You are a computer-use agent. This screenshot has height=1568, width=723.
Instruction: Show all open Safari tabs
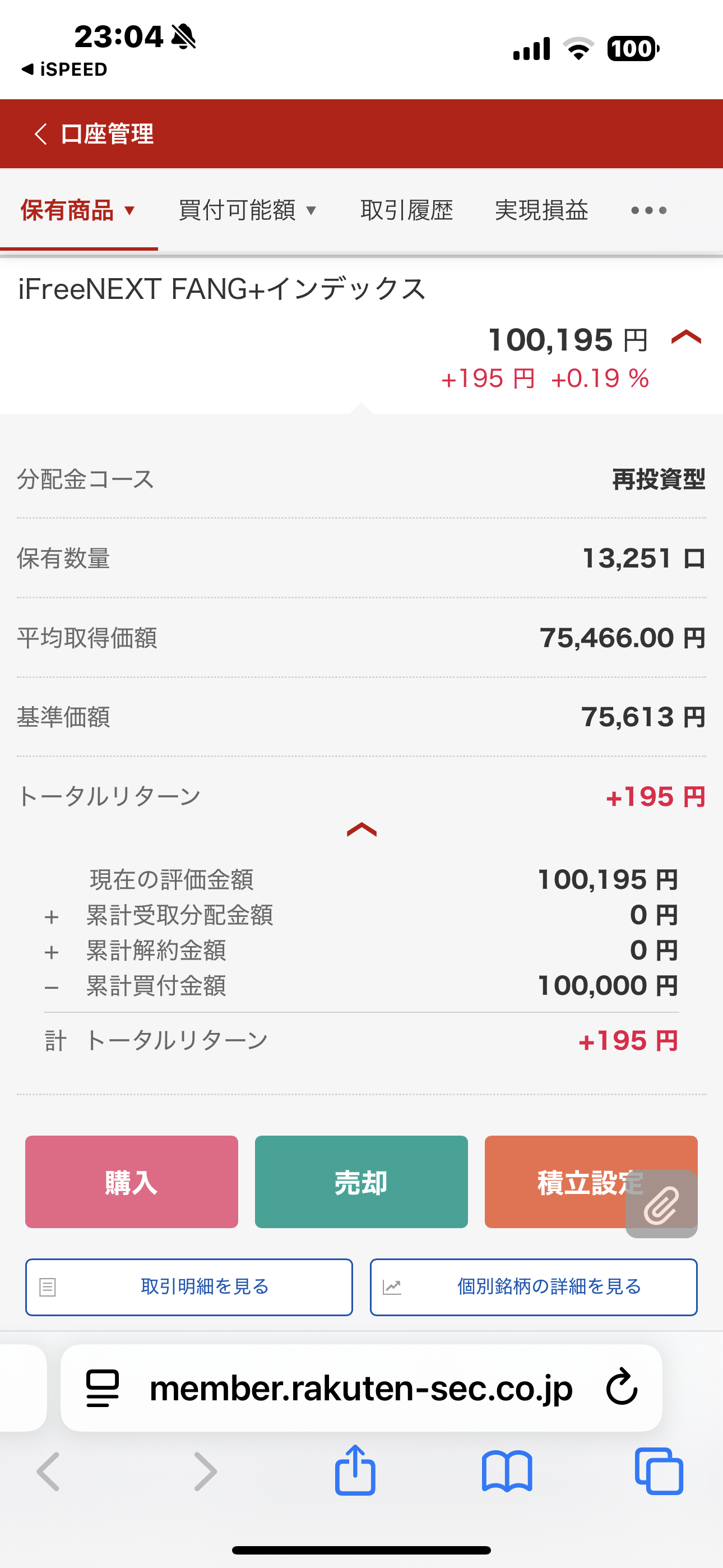(x=659, y=1471)
